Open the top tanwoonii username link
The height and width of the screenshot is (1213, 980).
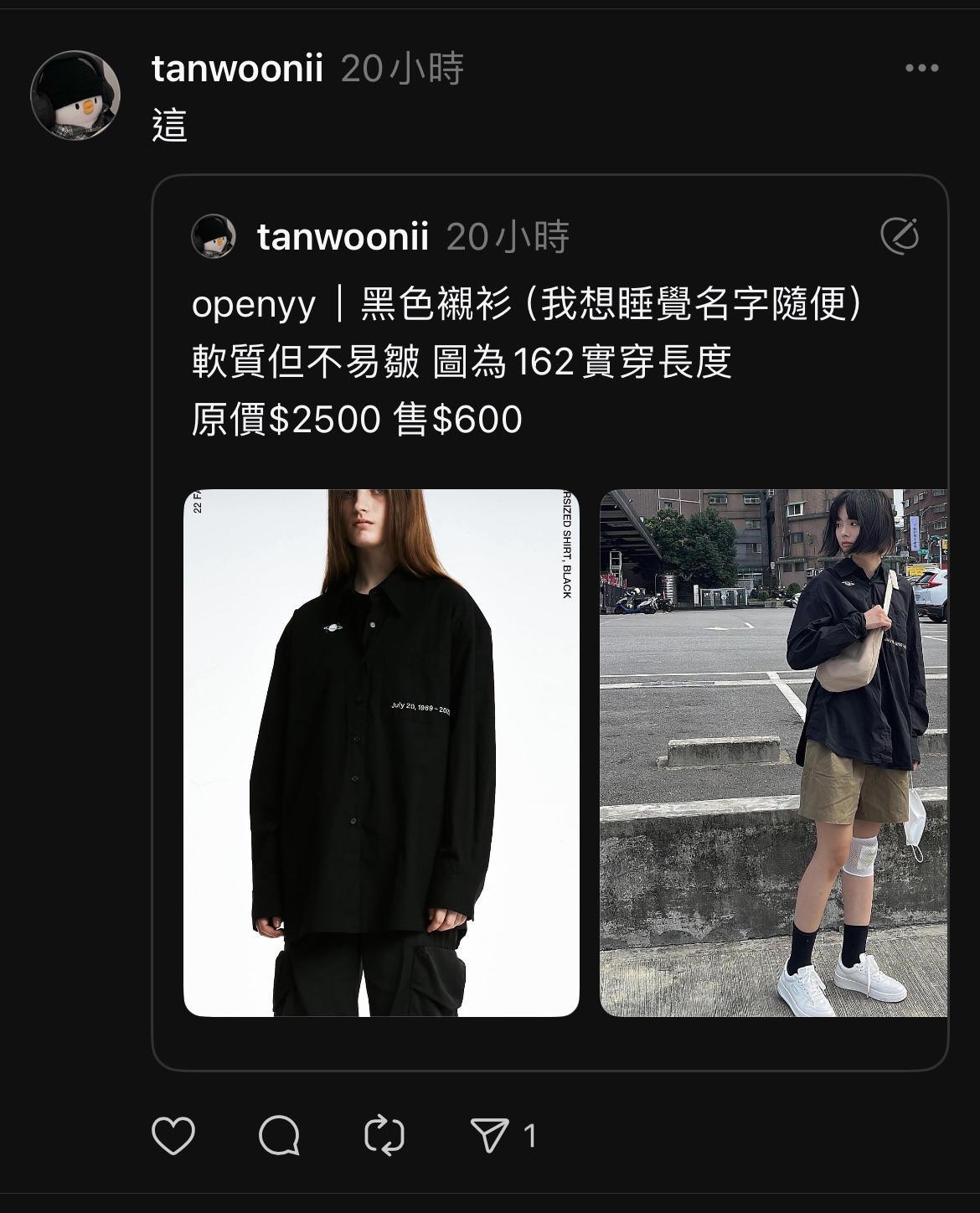[237, 69]
